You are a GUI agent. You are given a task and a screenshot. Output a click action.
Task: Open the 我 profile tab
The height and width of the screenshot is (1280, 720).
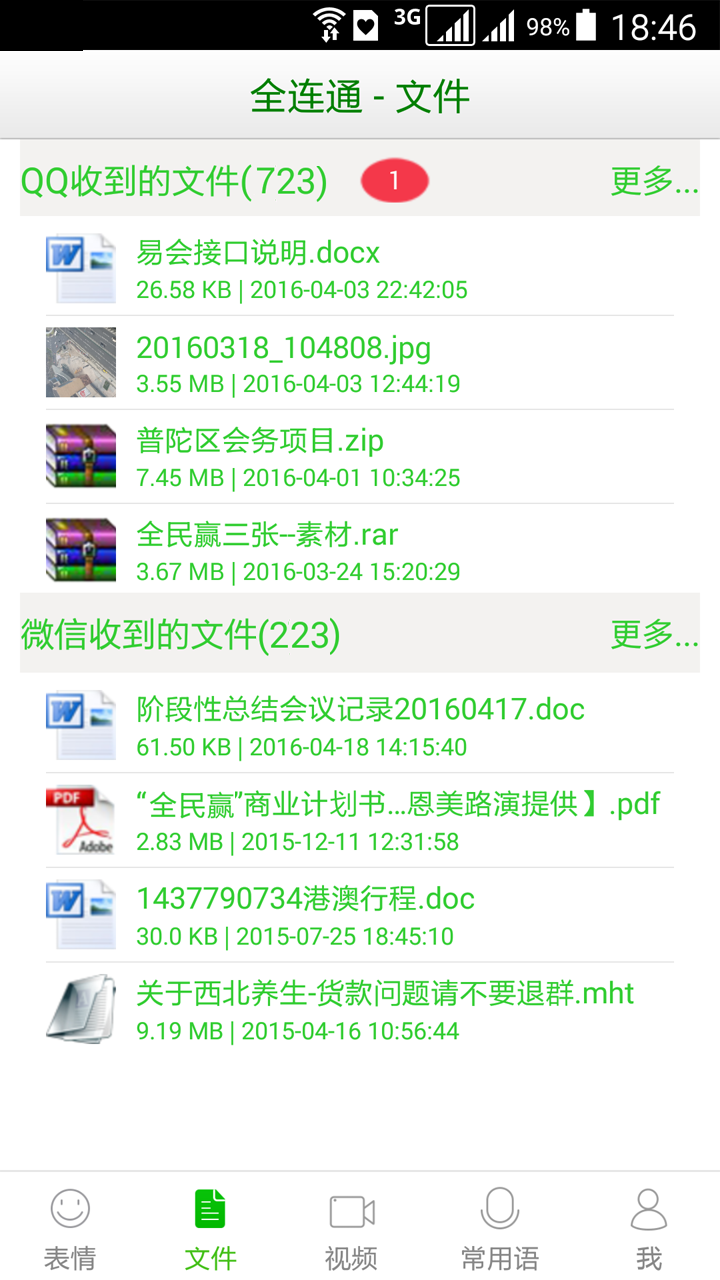(649, 1228)
